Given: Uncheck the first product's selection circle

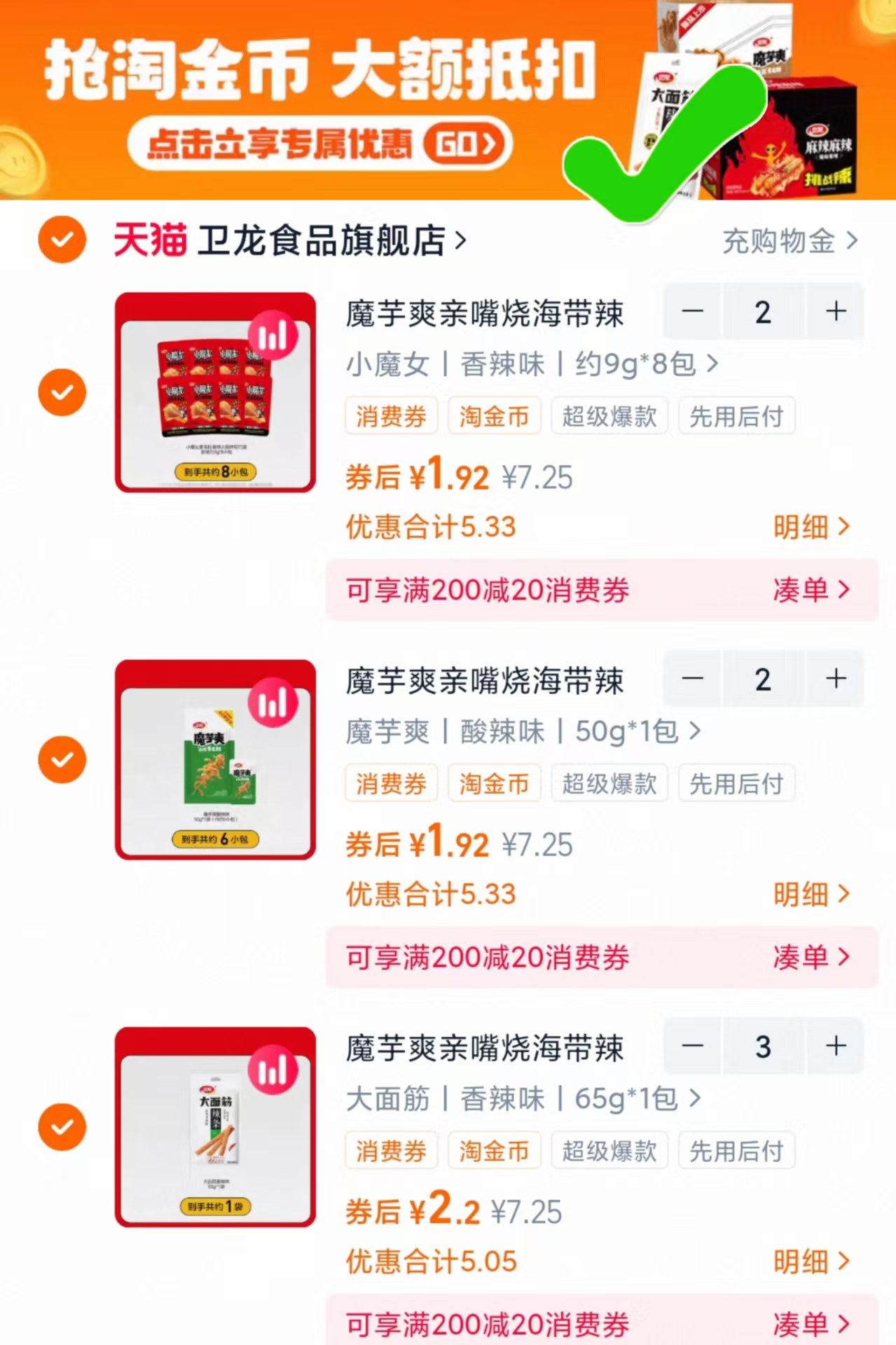Looking at the screenshot, I should pyautogui.click(x=62, y=392).
